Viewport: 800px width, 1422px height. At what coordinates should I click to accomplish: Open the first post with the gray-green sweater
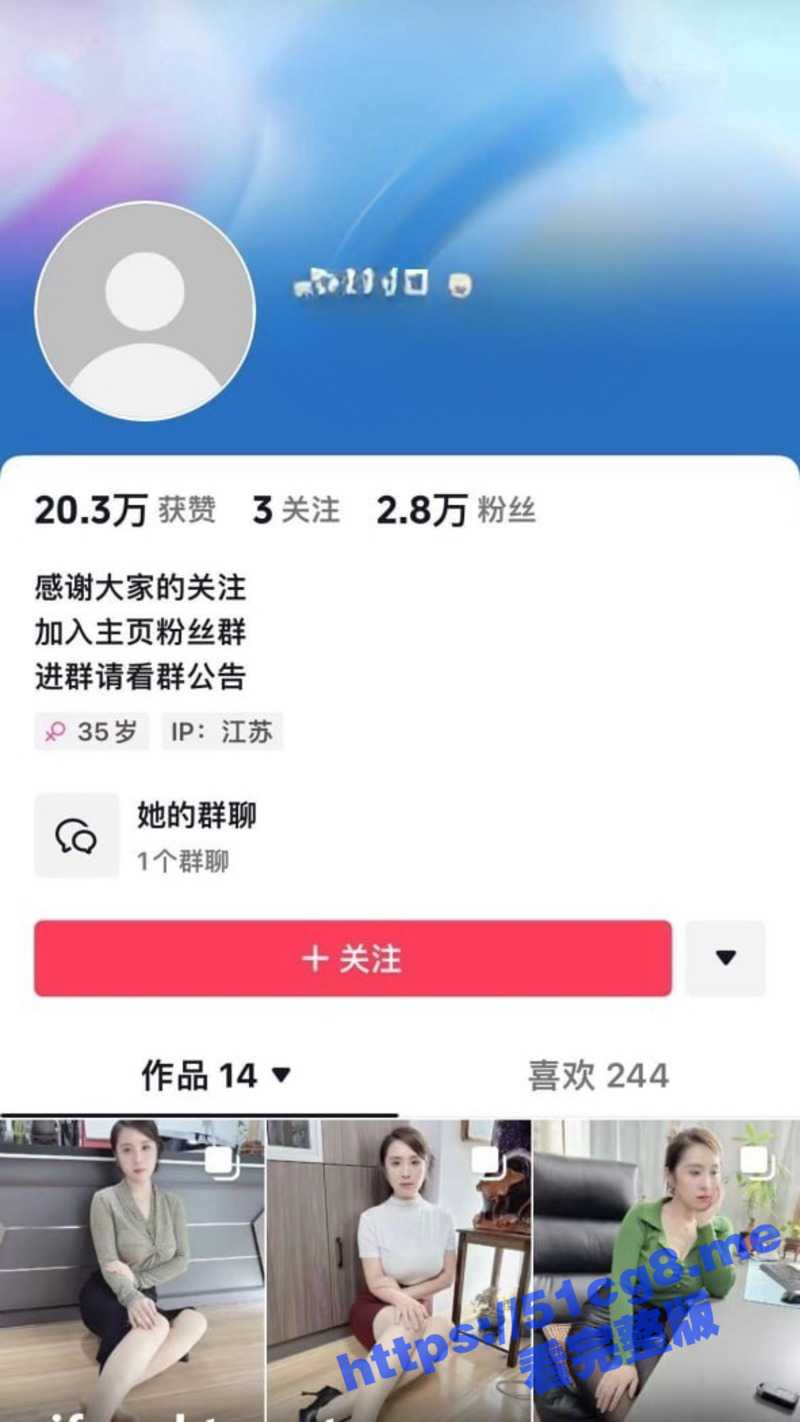coord(132,1270)
